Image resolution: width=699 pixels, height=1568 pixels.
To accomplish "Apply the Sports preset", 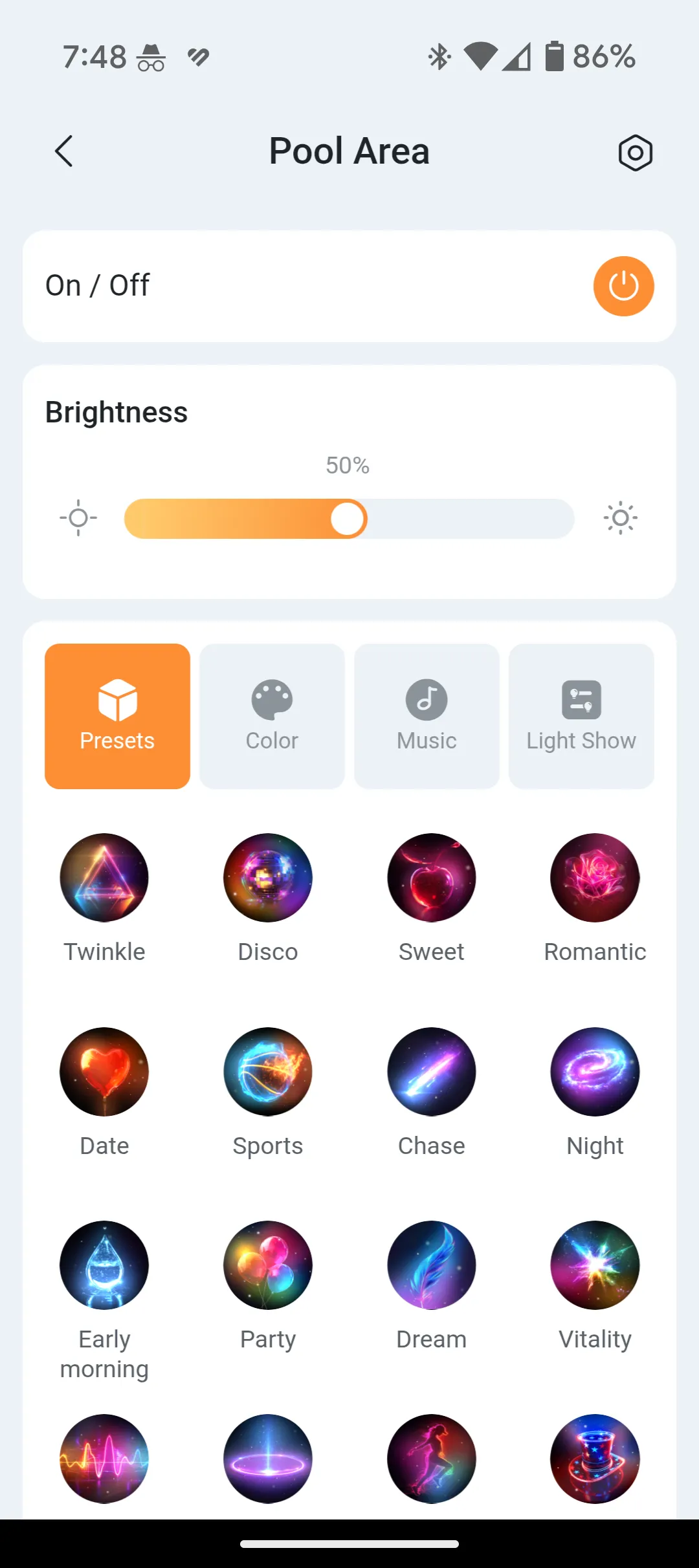I will coord(268,1072).
